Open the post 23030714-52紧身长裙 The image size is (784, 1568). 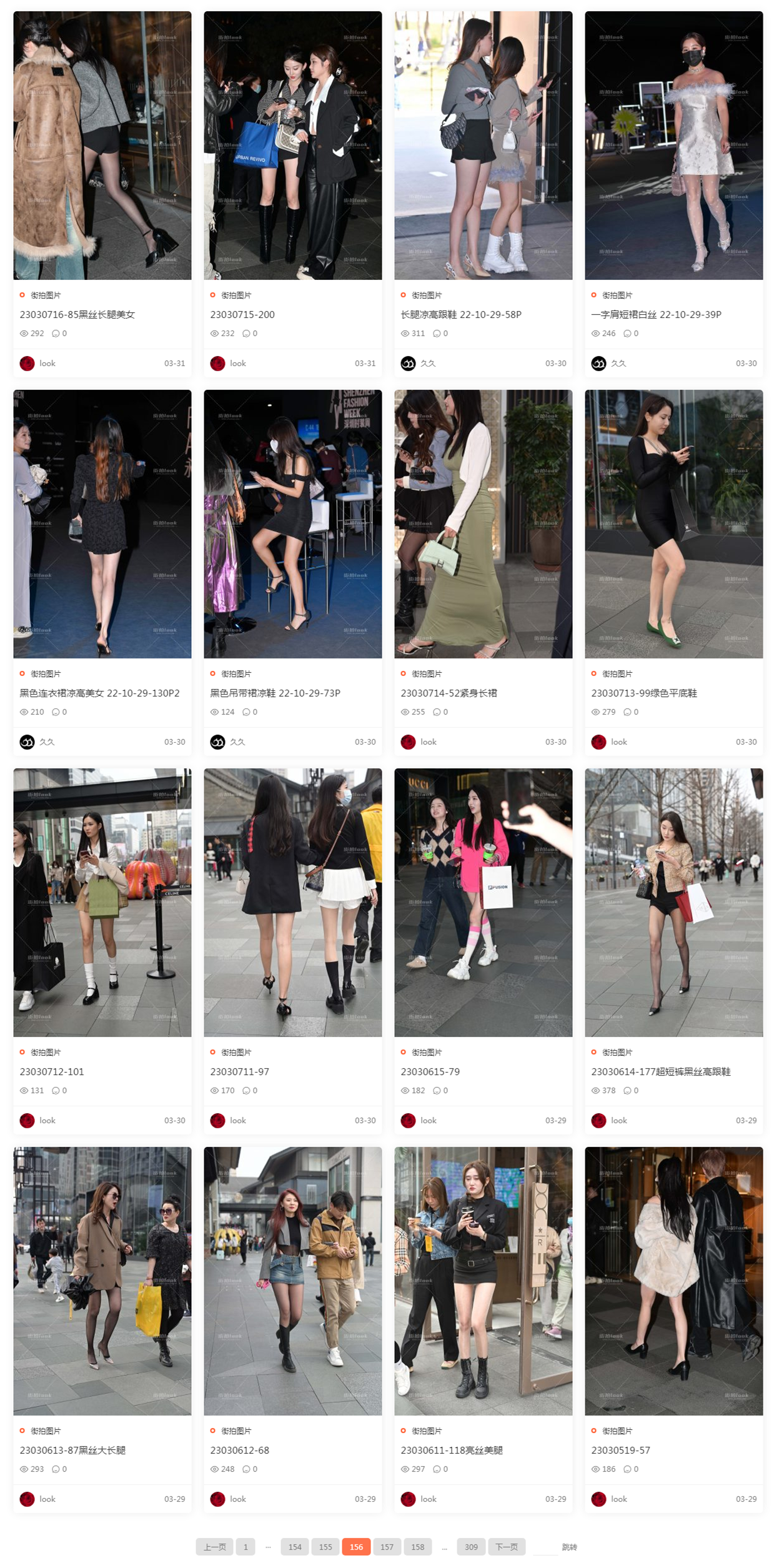coord(449,693)
